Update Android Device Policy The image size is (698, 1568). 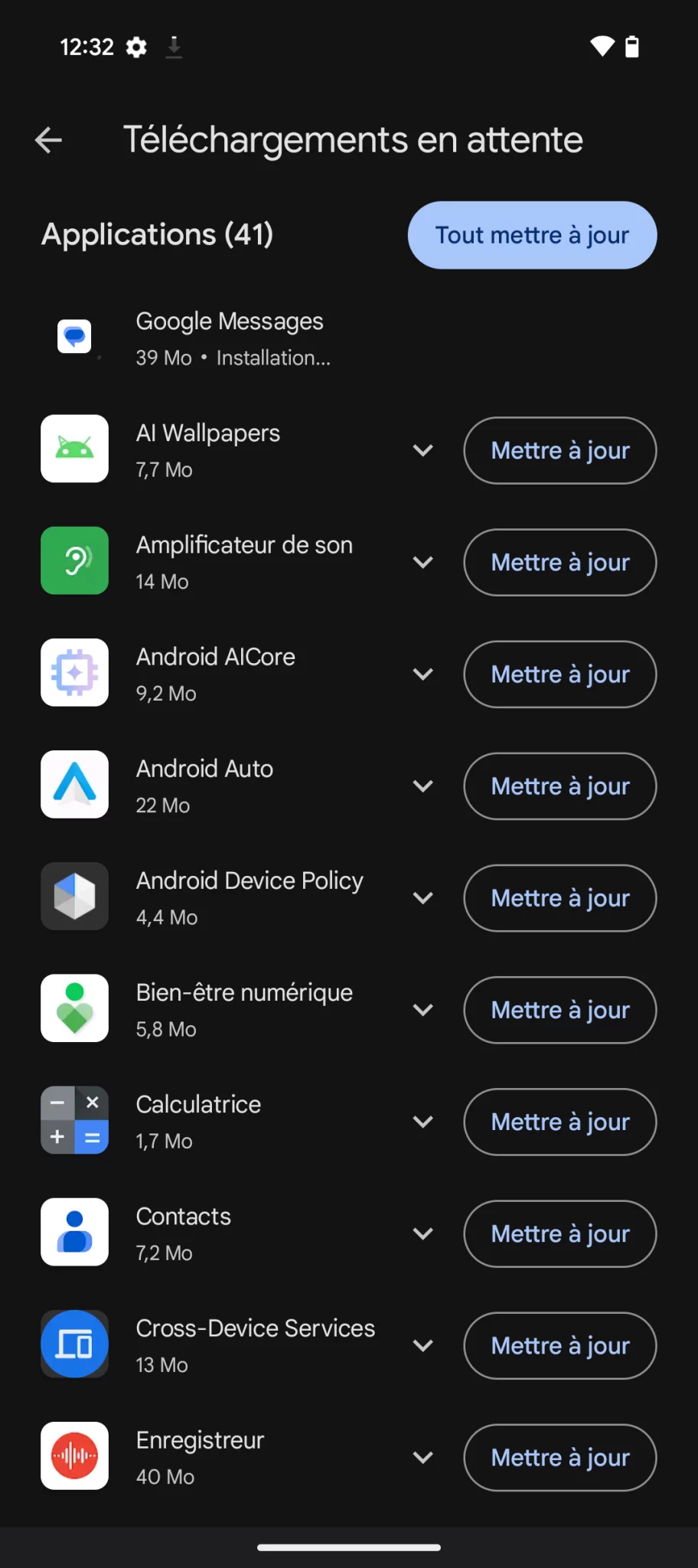559,898
